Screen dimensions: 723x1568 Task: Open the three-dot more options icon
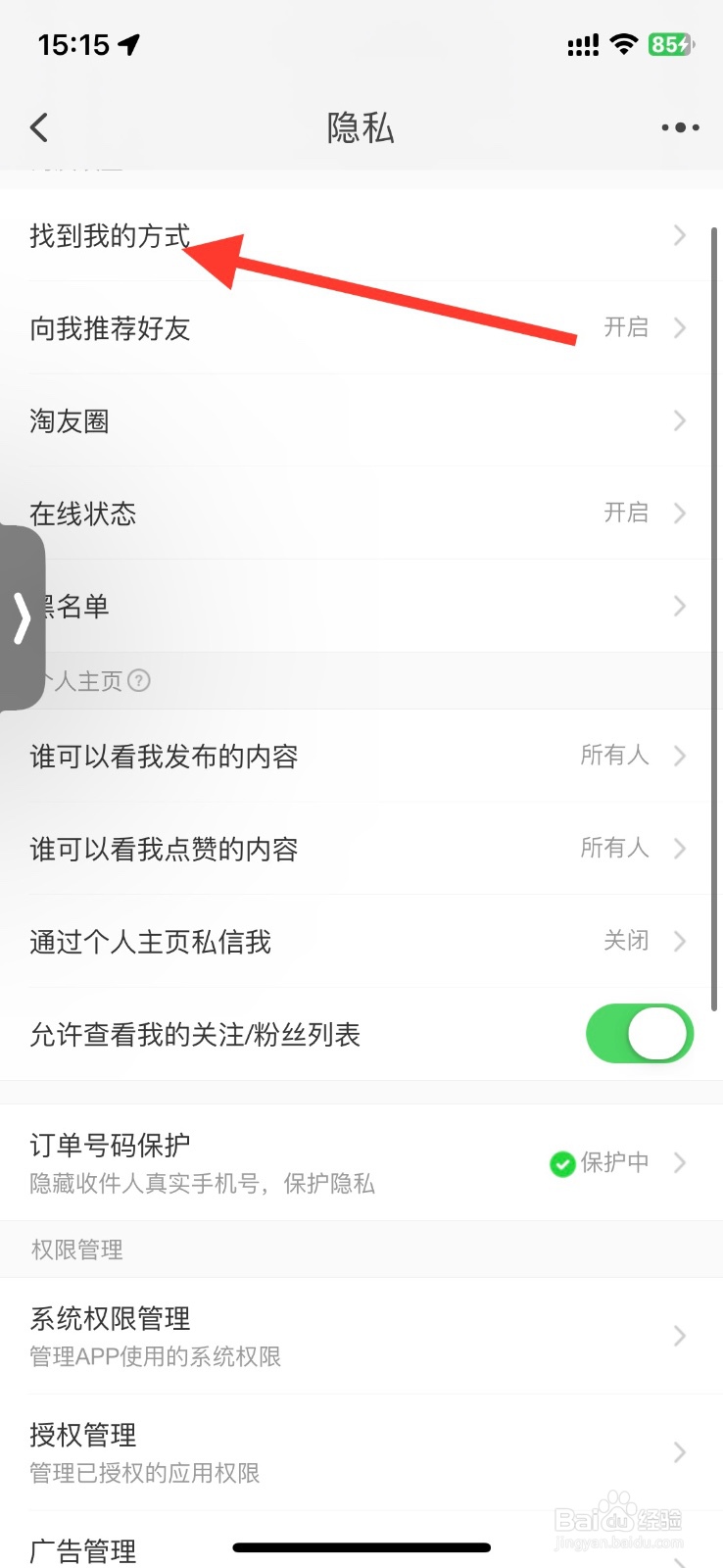[x=680, y=127]
